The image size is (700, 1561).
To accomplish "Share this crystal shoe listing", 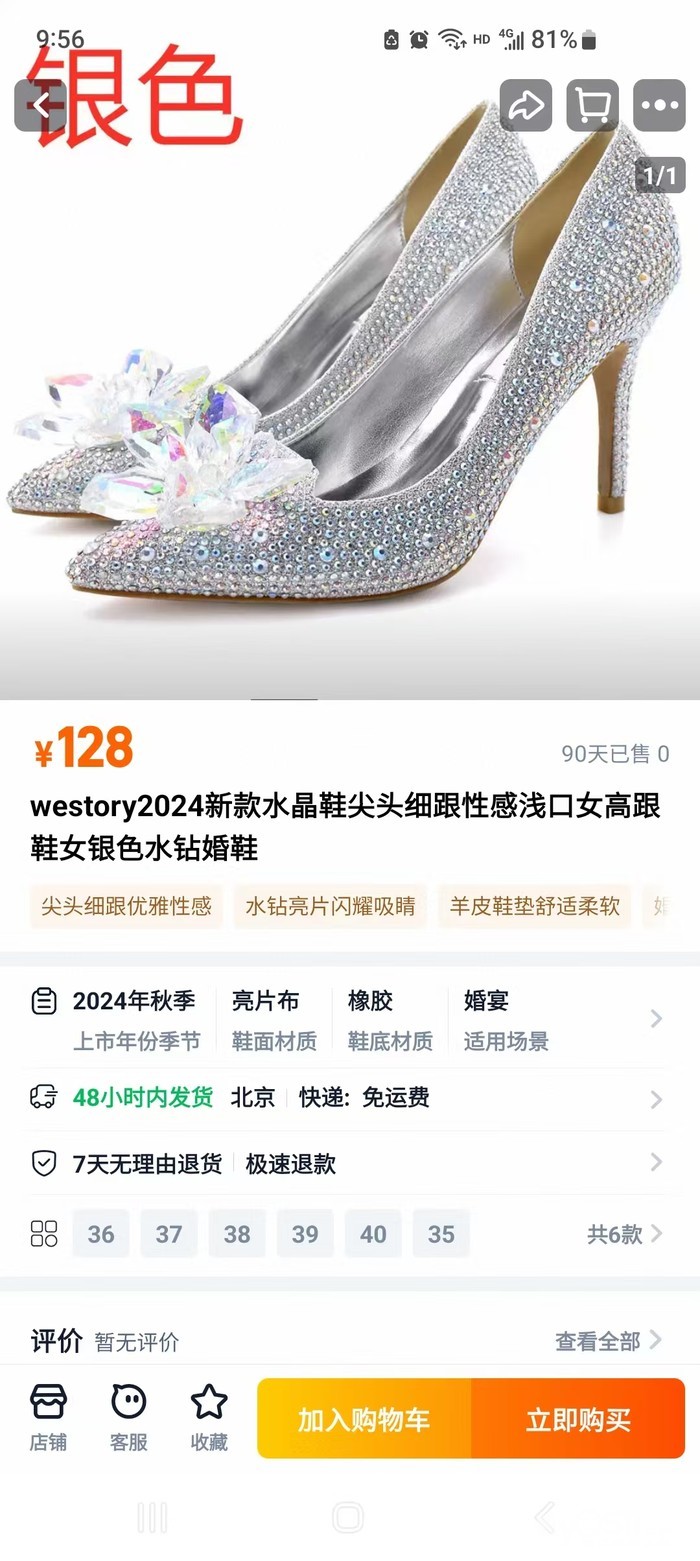I will point(526,105).
